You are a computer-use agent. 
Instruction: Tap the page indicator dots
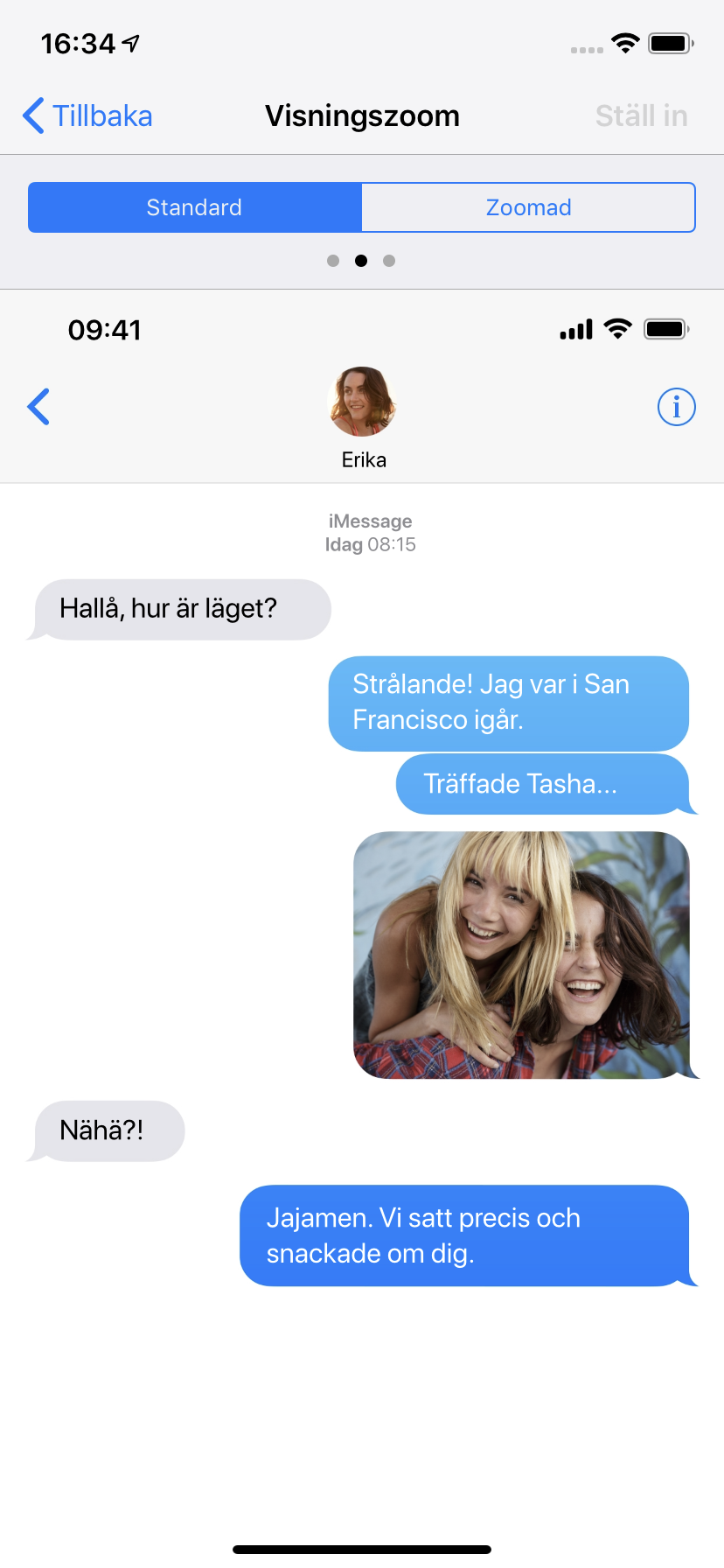click(x=361, y=261)
